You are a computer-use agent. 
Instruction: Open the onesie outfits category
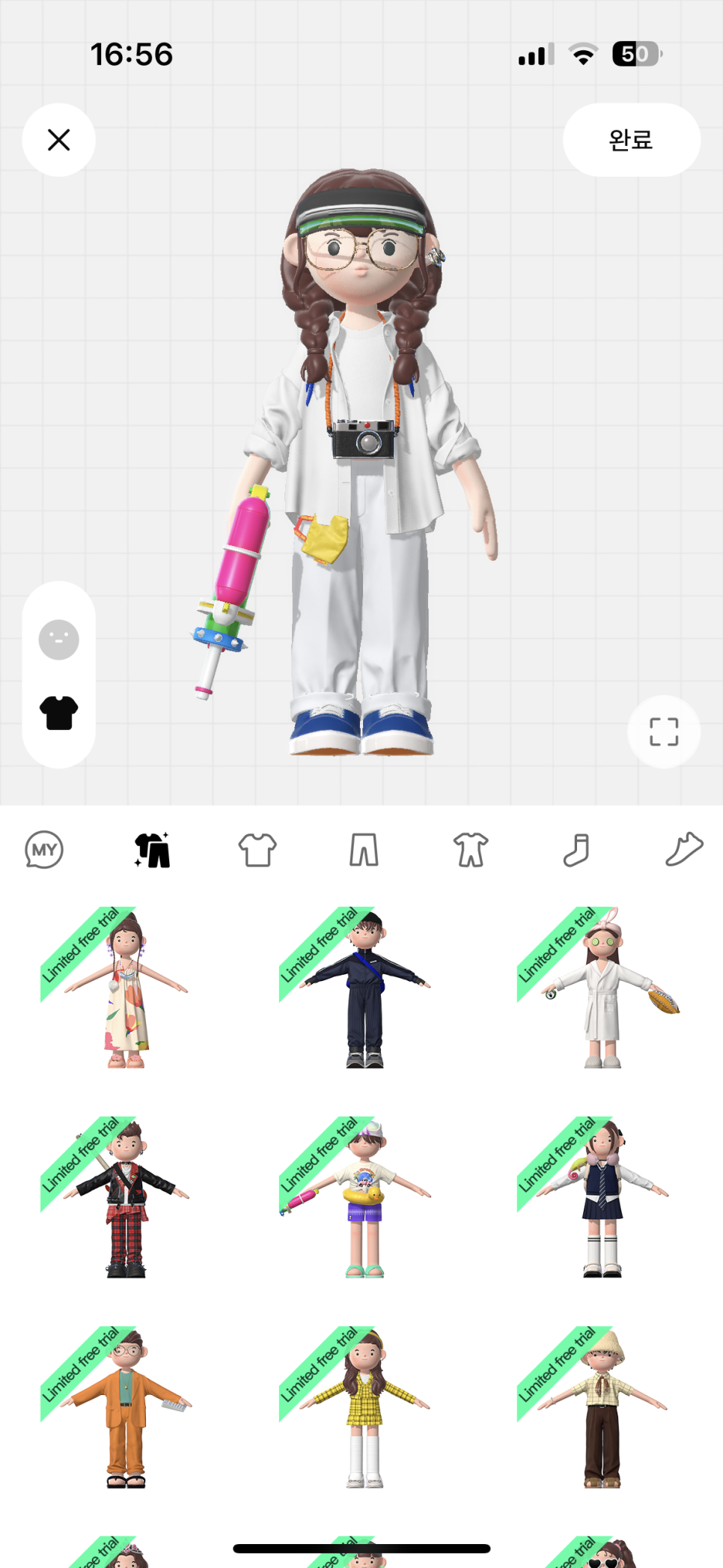pos(470,850)
